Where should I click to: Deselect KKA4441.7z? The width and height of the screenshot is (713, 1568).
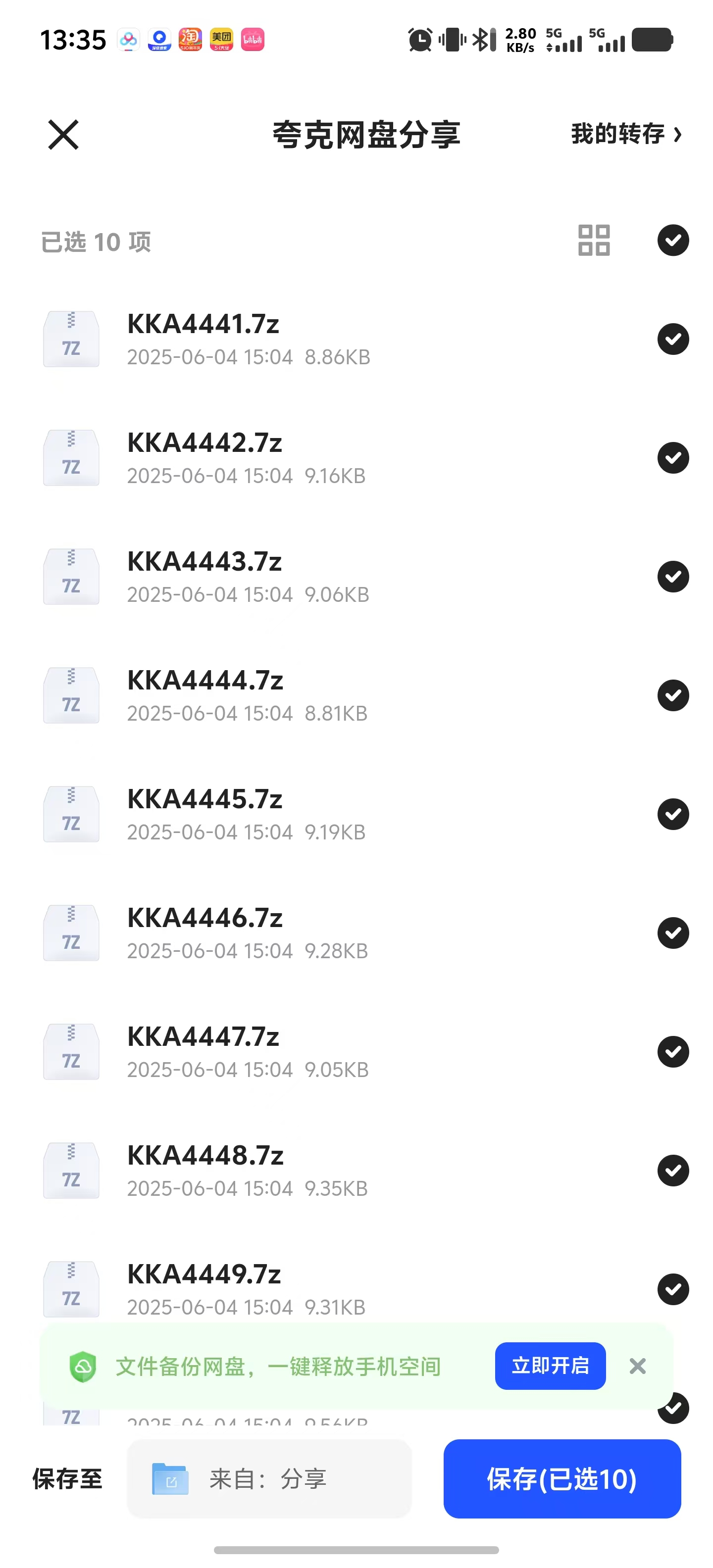[673, 339]
